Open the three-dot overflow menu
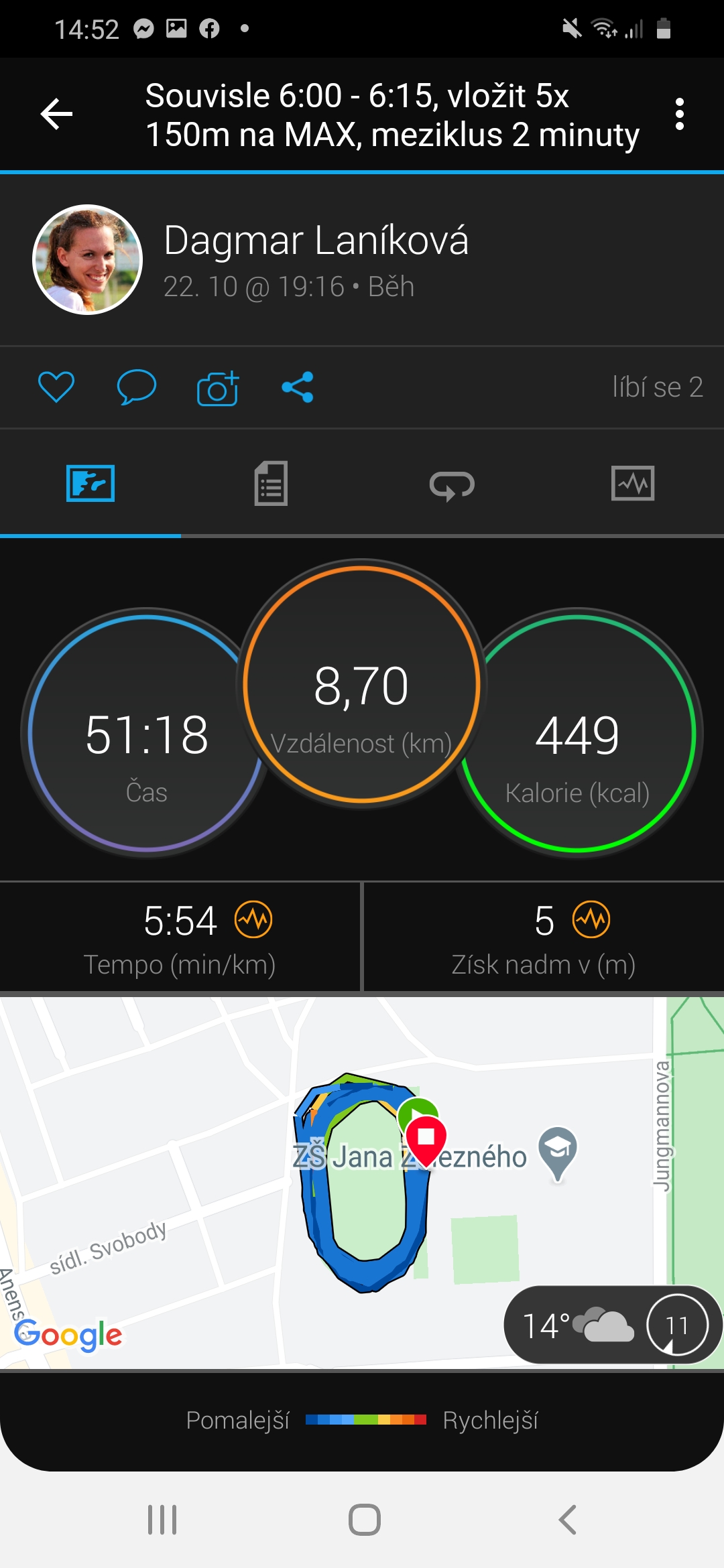This screenshot has height=1568, width=724. click(x=680, y=114)
